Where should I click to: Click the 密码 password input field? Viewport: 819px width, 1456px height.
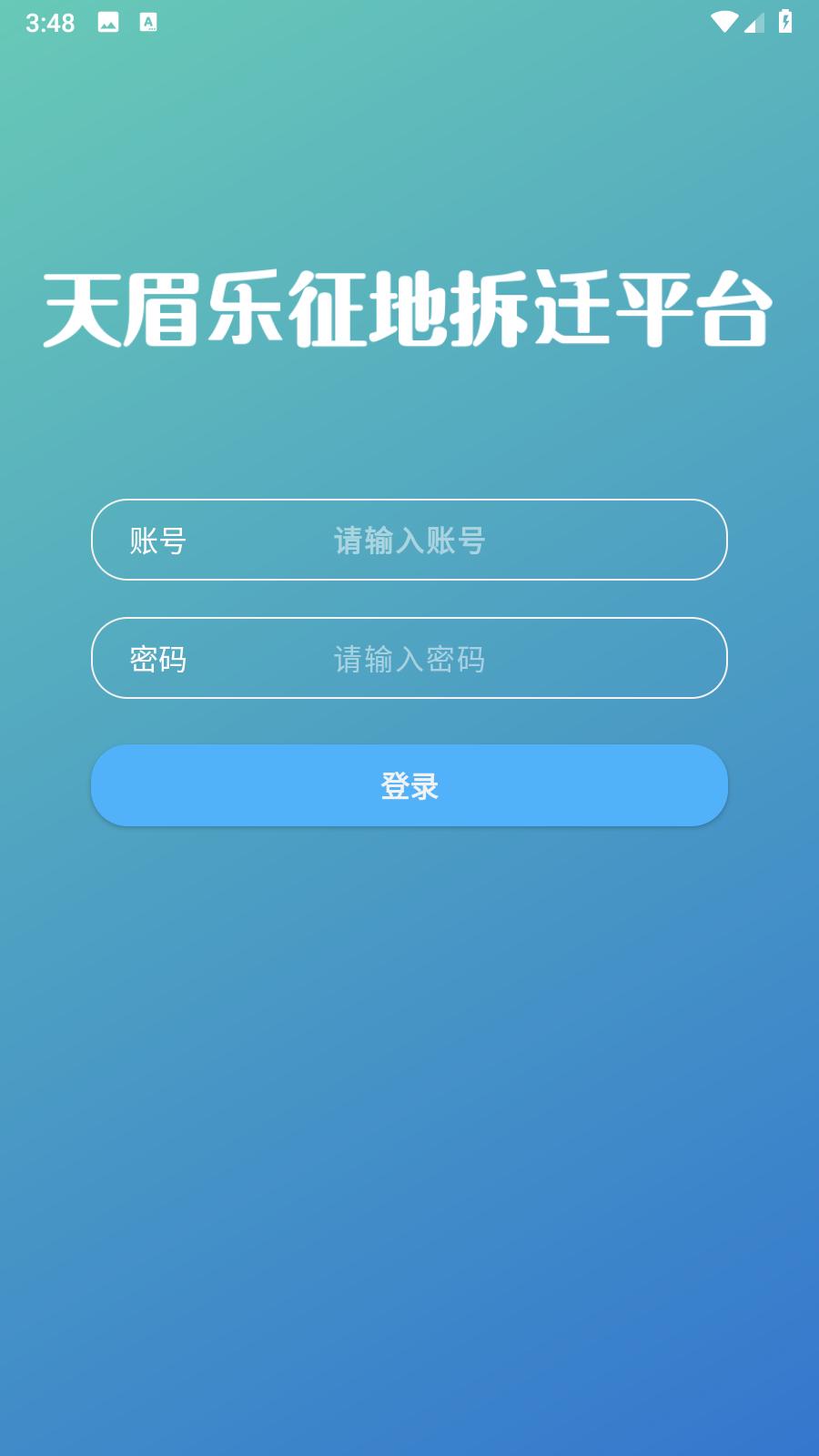click(x=409, y=658)
